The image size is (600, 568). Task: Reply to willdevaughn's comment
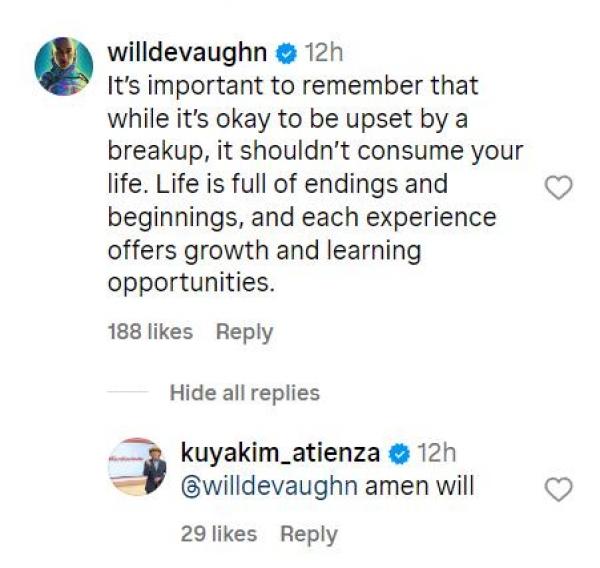(244, 332)
